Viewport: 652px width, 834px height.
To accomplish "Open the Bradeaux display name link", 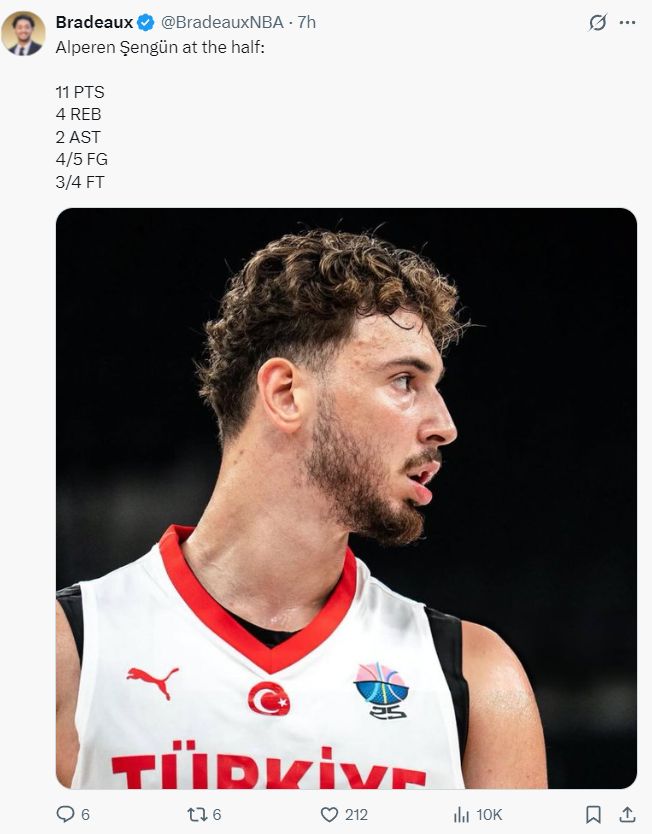I will [x=94, y=22].
